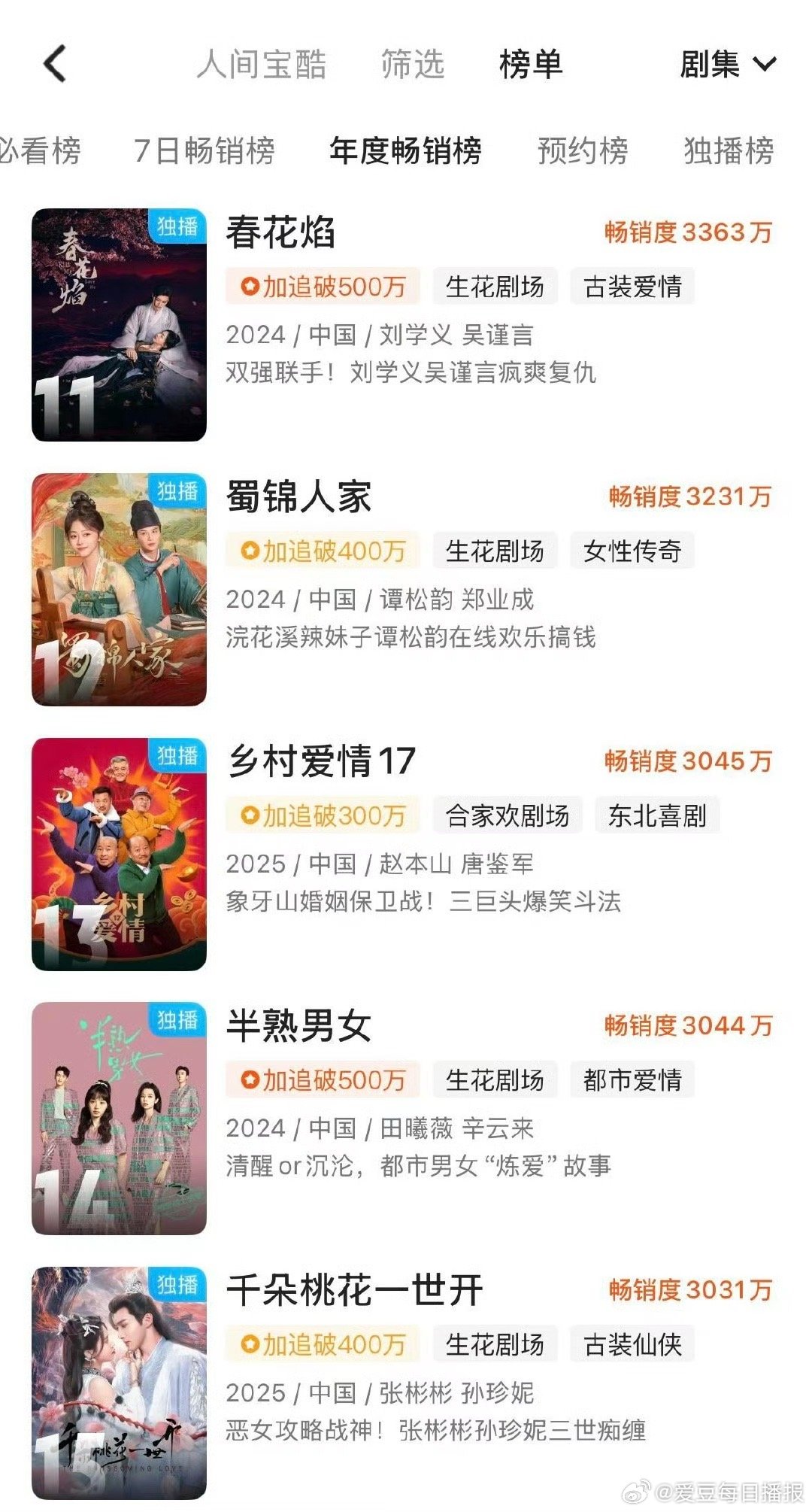Tap the 古装爱情 tag on 春花焰
The width and height of the screenshot is (812, 1512).
point(632,286)
